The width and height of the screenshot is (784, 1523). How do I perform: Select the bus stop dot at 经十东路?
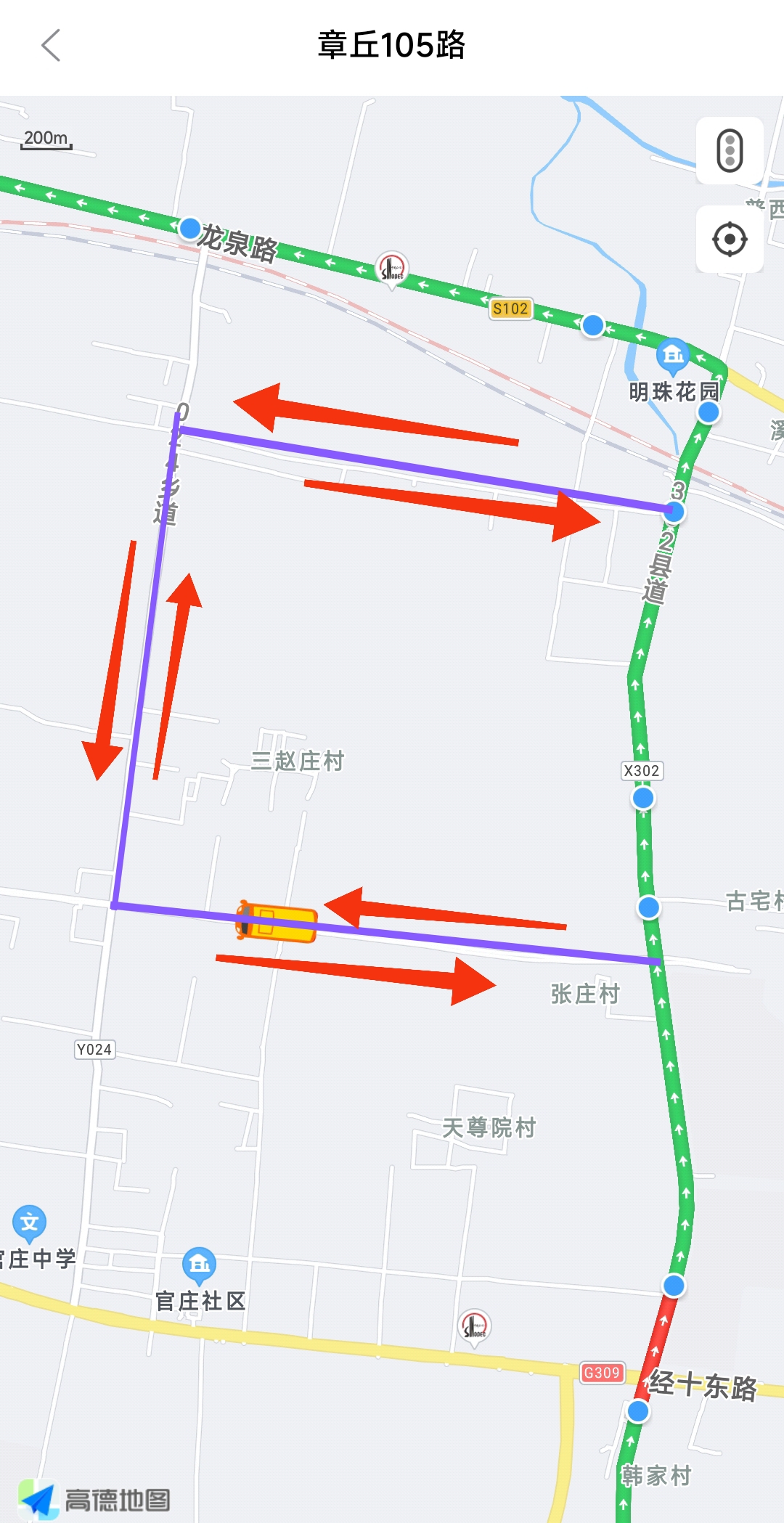pos(637,1411)
